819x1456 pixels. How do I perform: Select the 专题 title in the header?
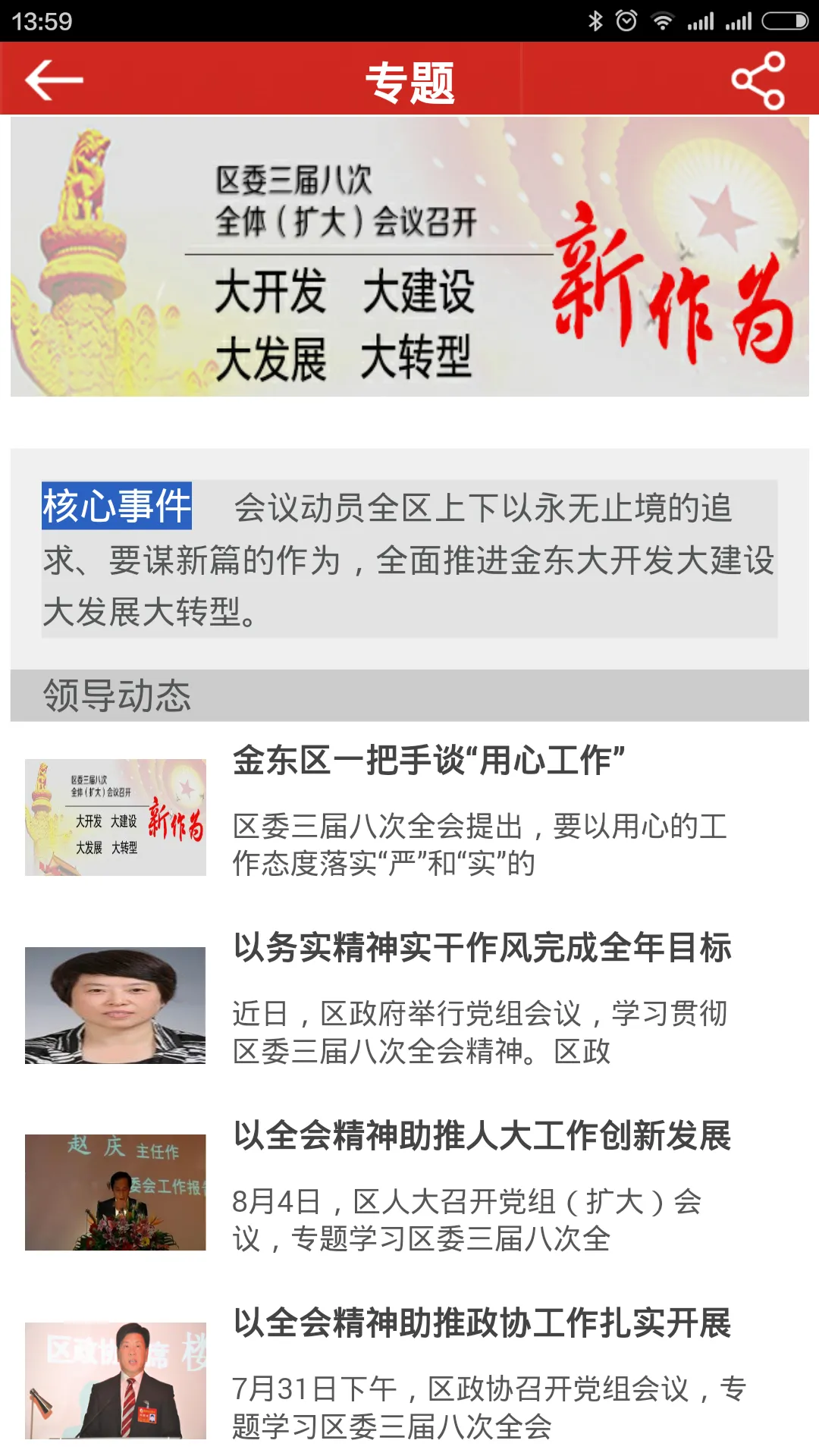pyautogui.click(x=409, y=82)
